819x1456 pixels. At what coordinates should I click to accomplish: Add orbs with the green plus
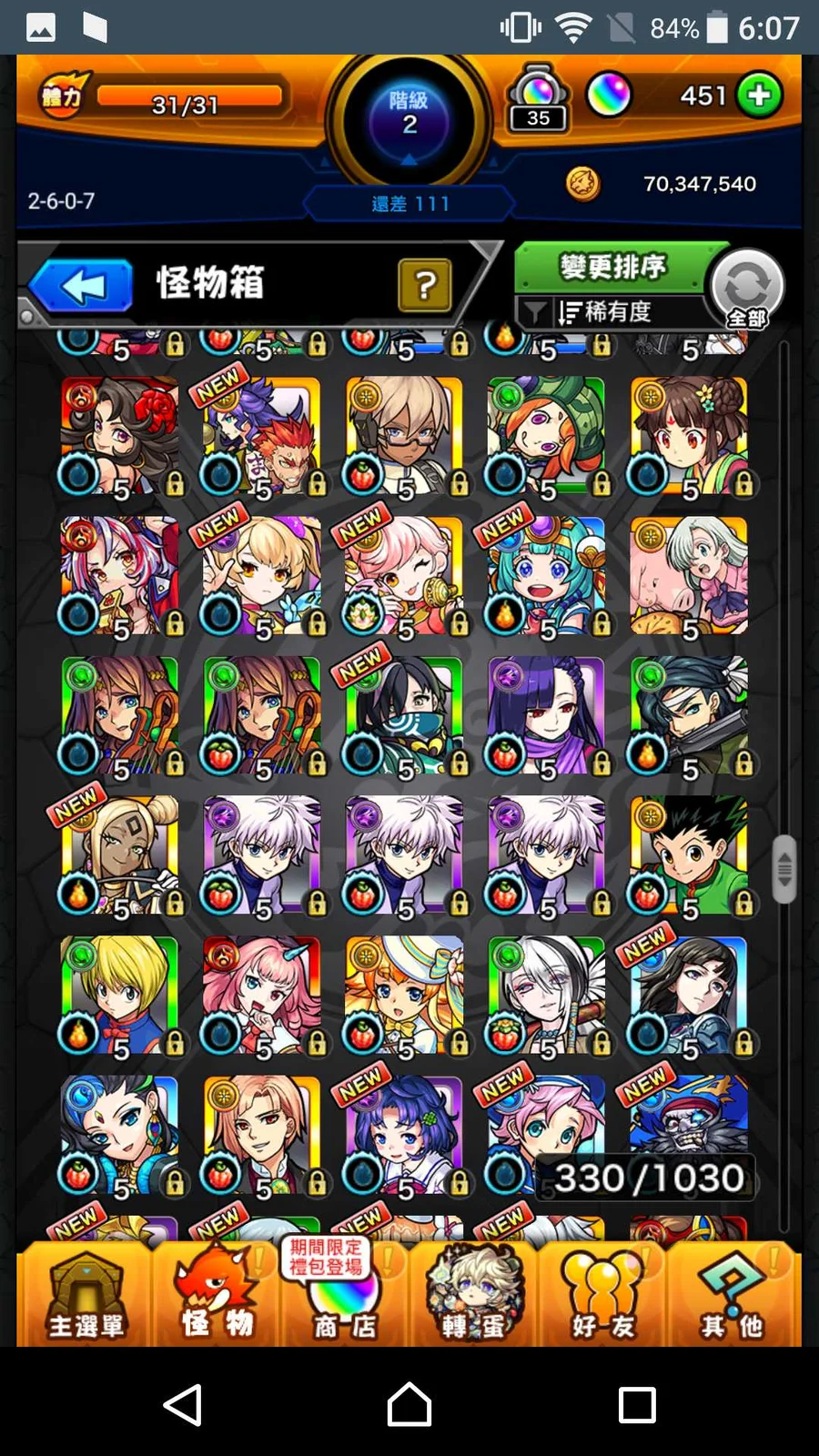click(x=759, y=96)
